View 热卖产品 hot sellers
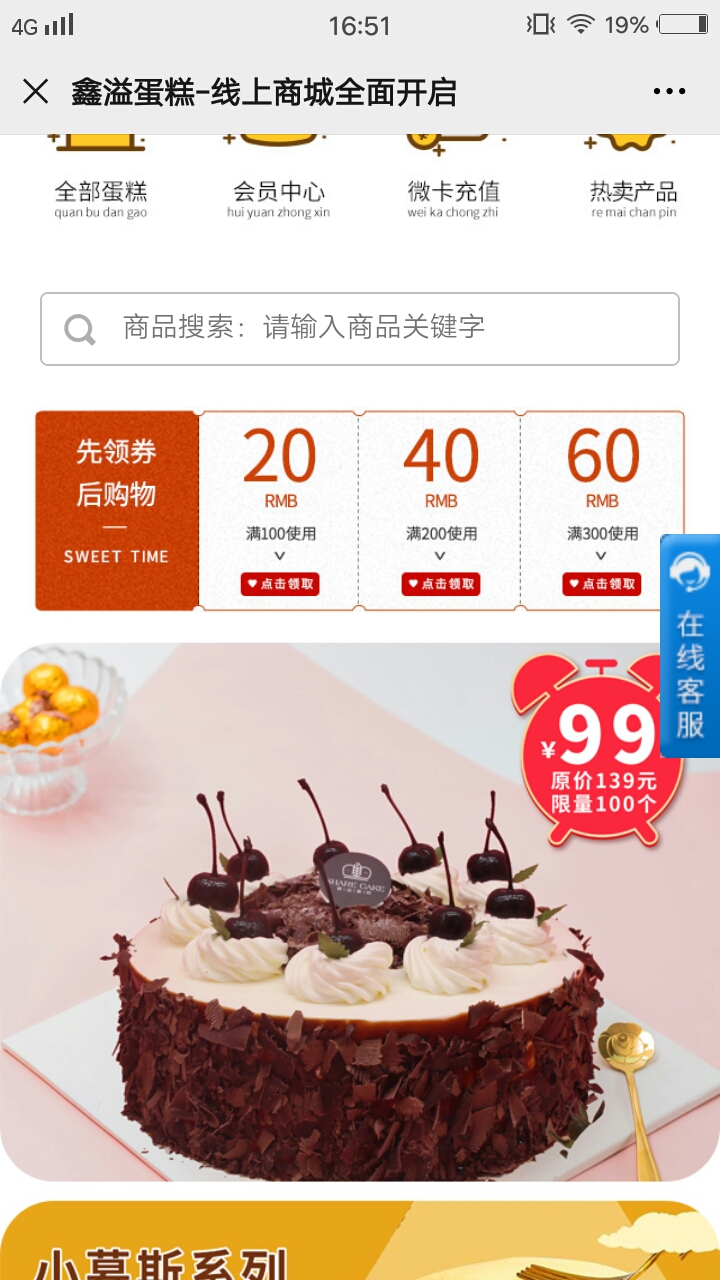This screenshot has height=1280, width=720. [633, 178]
